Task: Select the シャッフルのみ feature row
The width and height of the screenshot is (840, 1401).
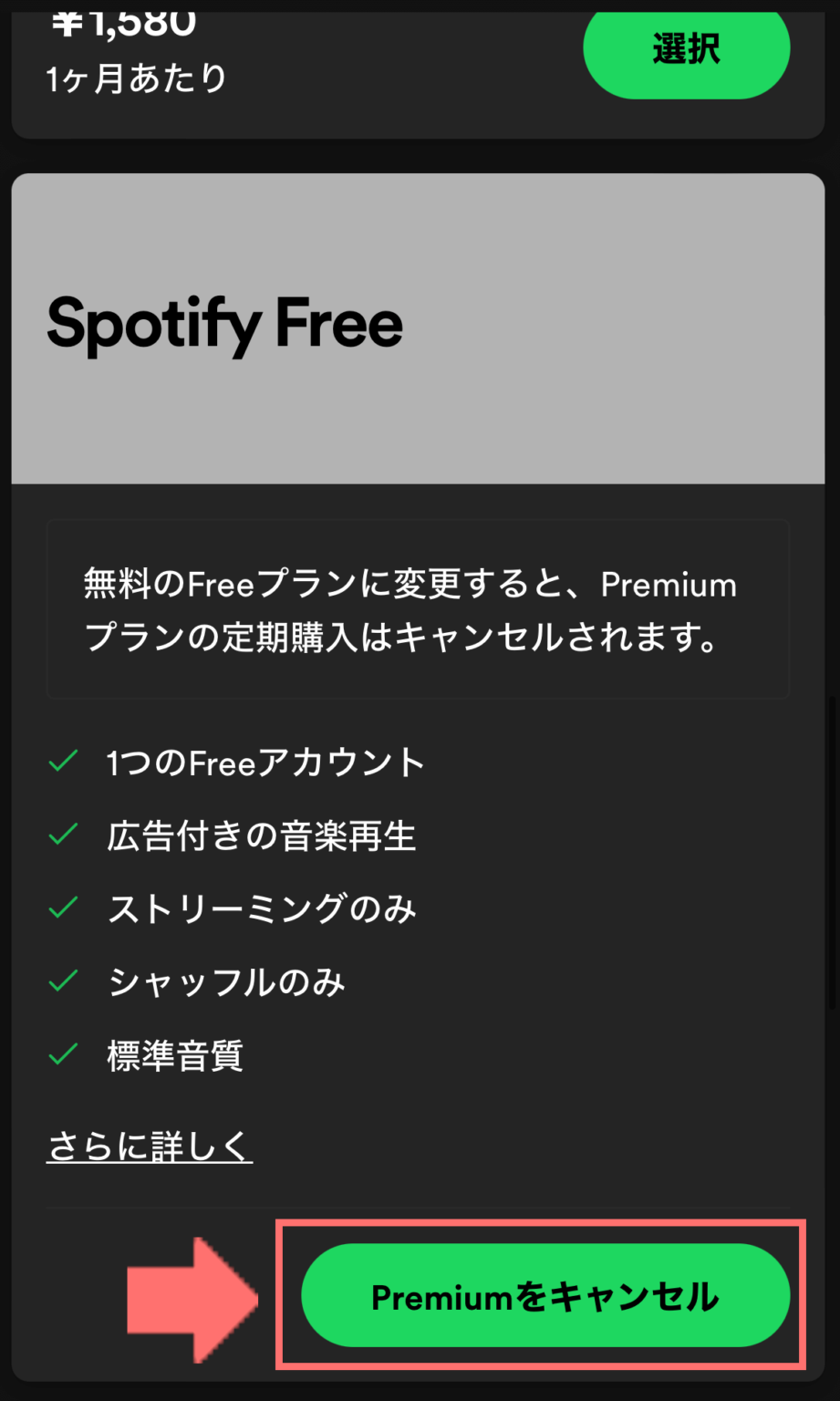Action: [223, 981]
